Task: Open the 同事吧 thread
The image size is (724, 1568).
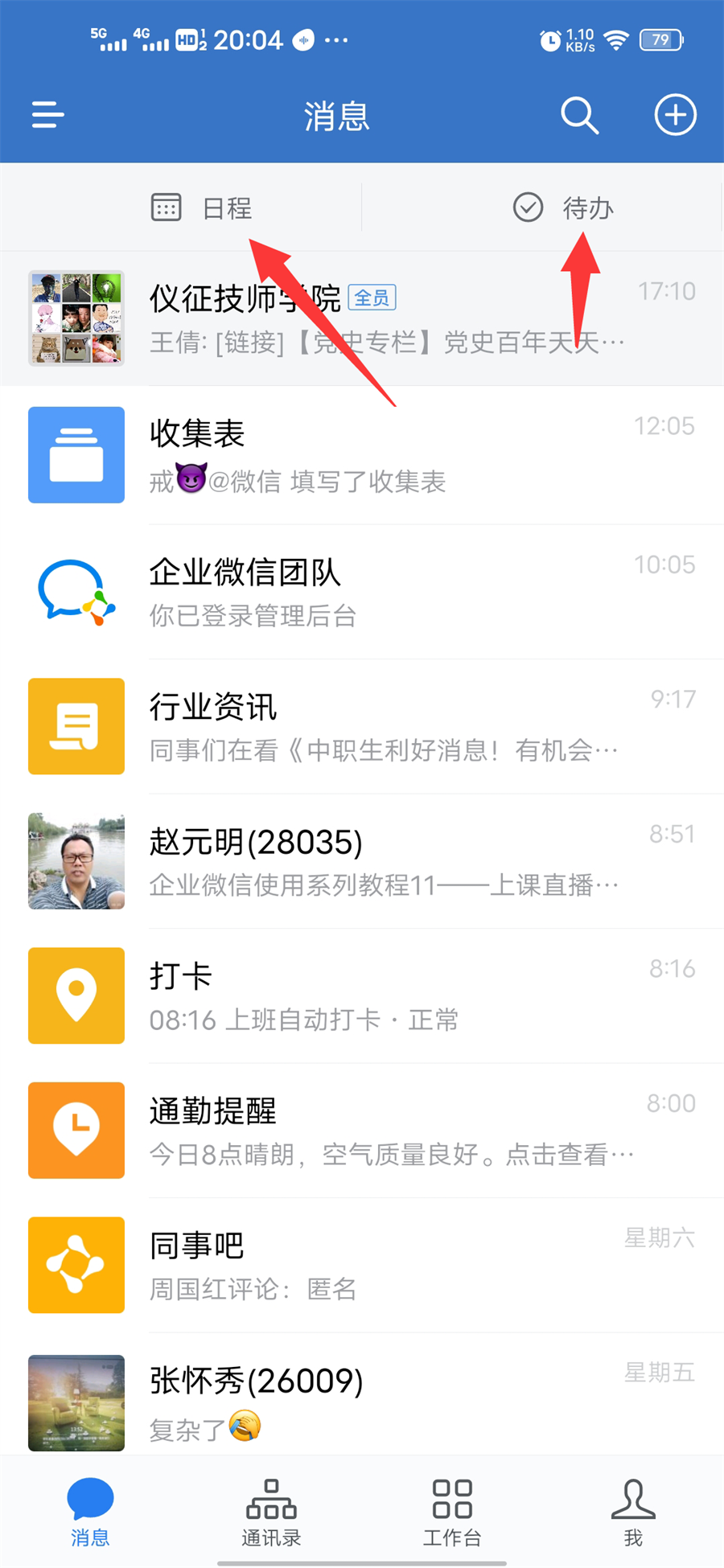Action: (x=362, y=1265)
